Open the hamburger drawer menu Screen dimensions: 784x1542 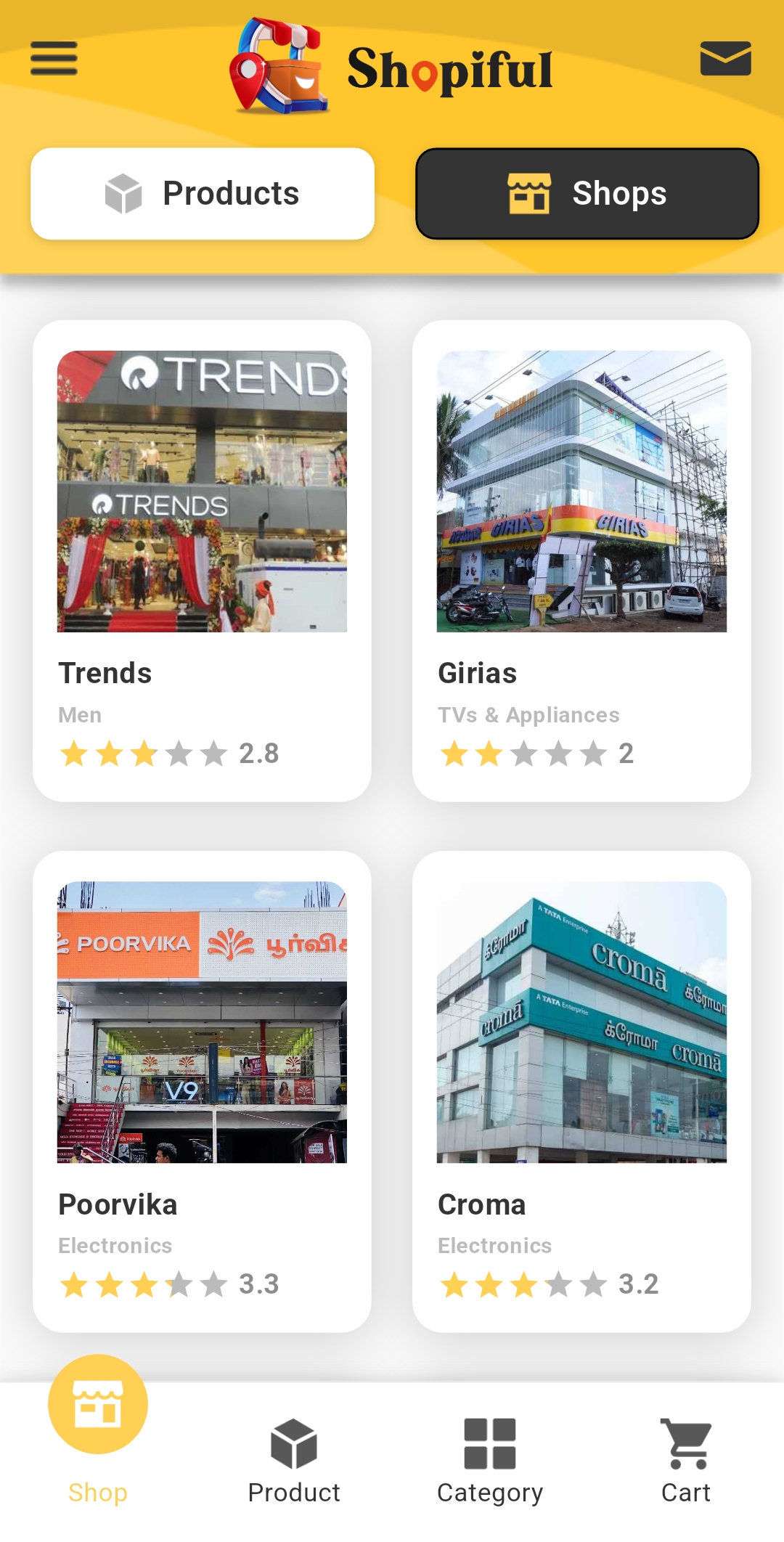coord(54,58)
